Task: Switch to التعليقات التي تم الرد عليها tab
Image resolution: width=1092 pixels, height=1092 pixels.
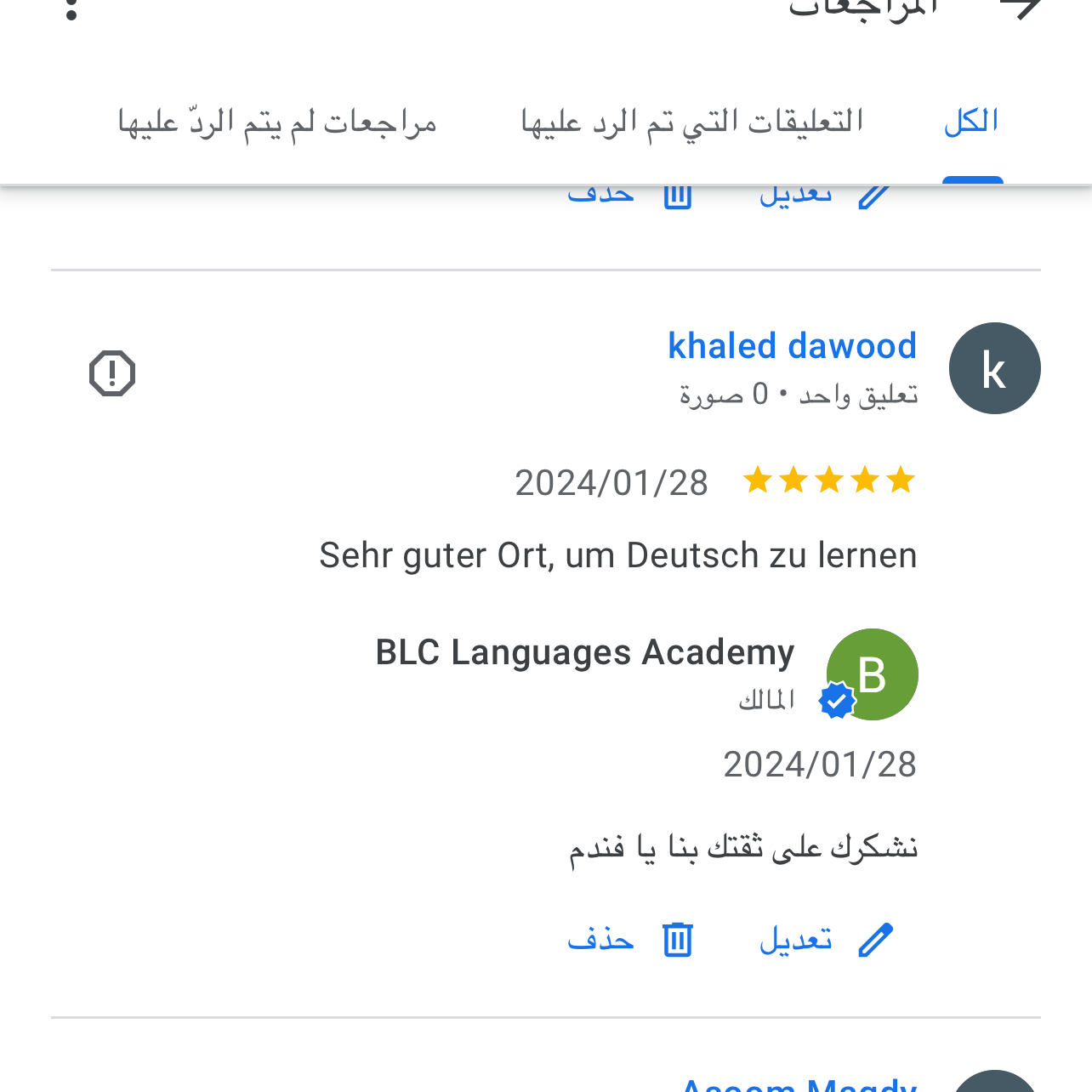Action: pos(692,122)
